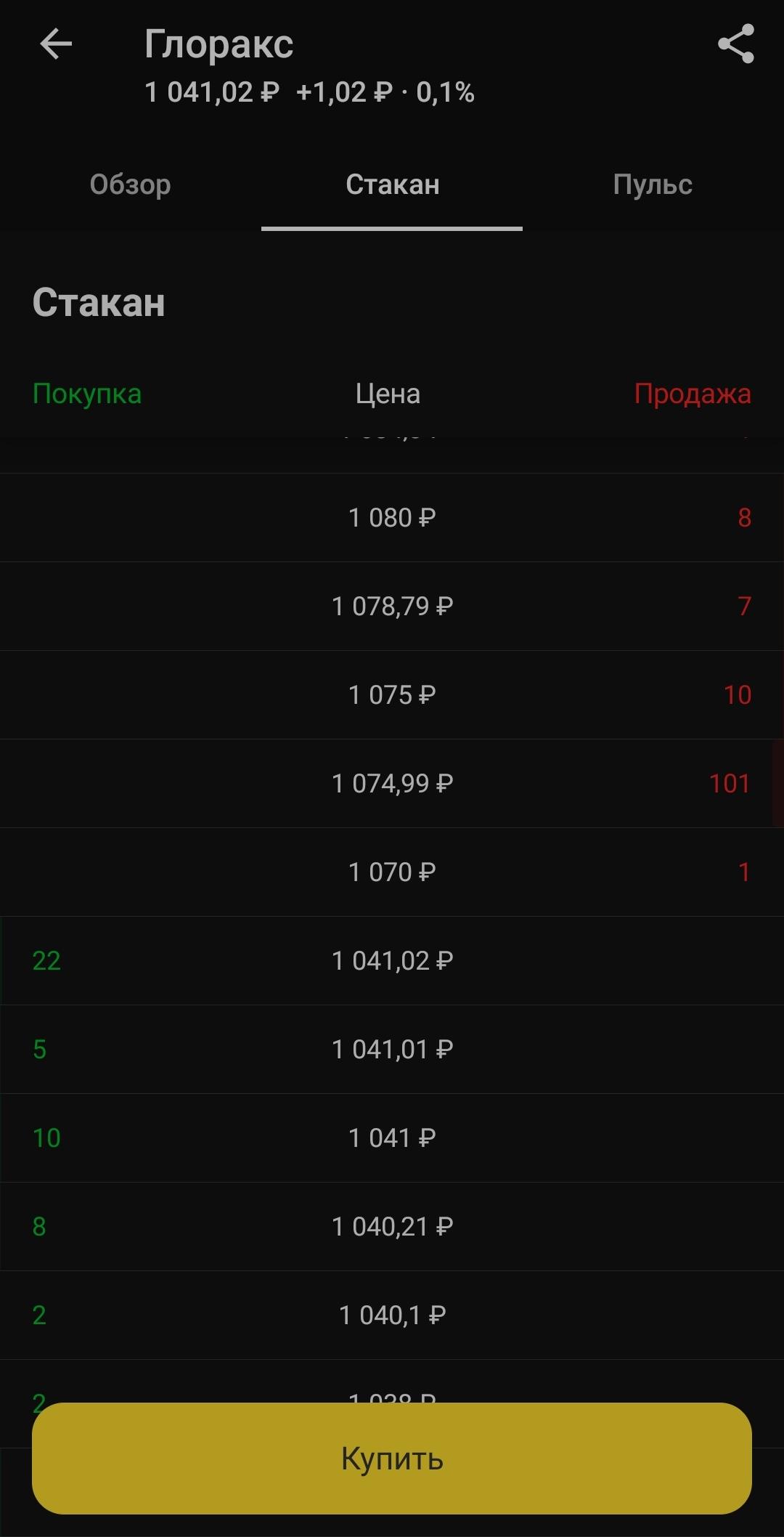Select the 1 080 ₽ sell order row
Screen dimensions: 784x1537
point(392,518)
